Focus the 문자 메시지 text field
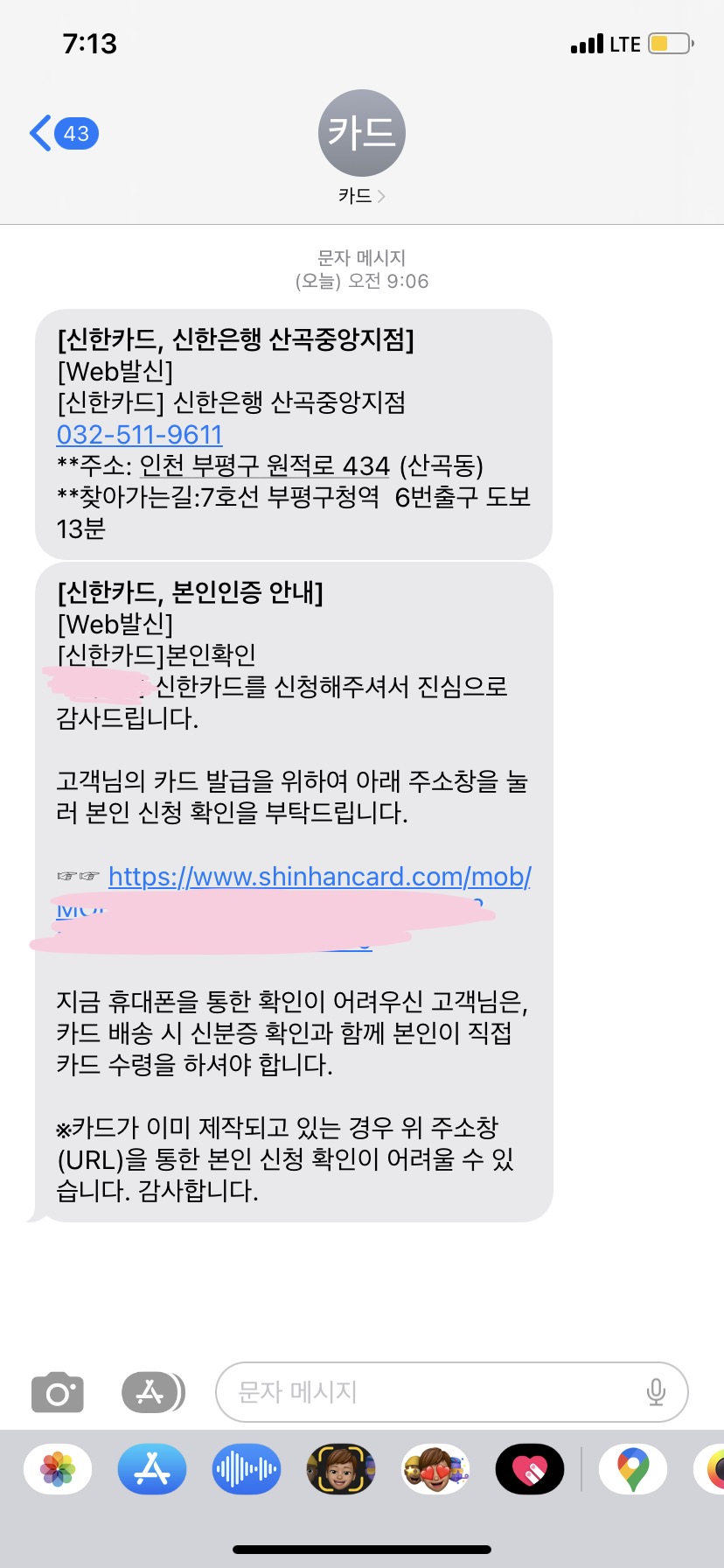 pyautogui.click(x=428, y=1392)
